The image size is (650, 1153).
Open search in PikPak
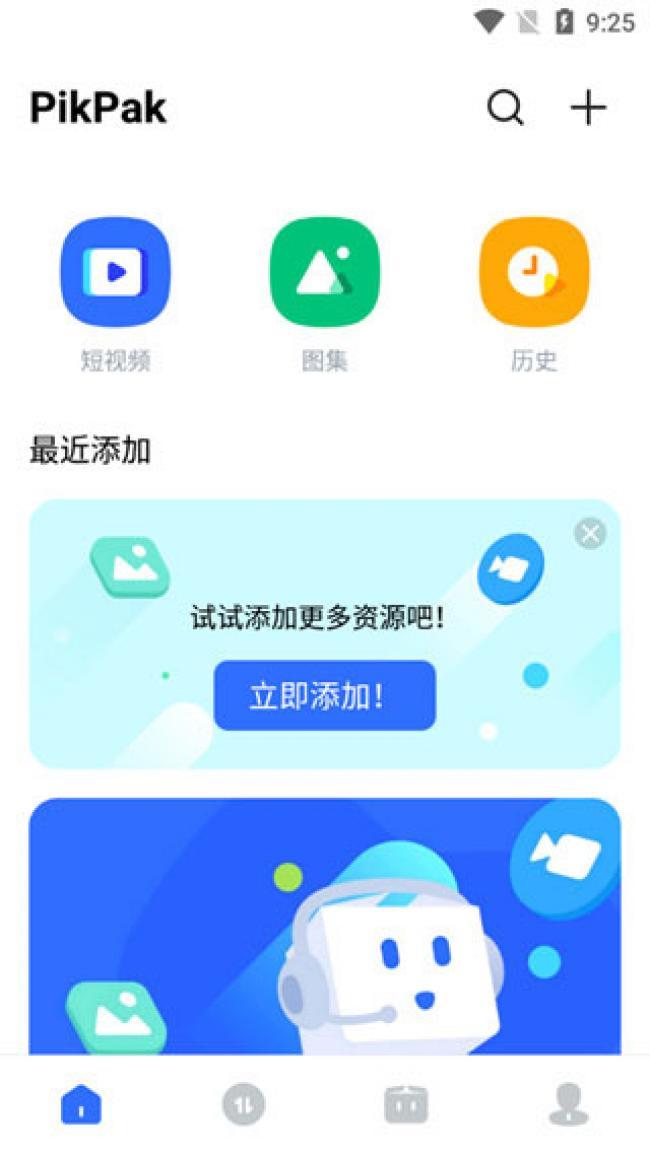505,108
